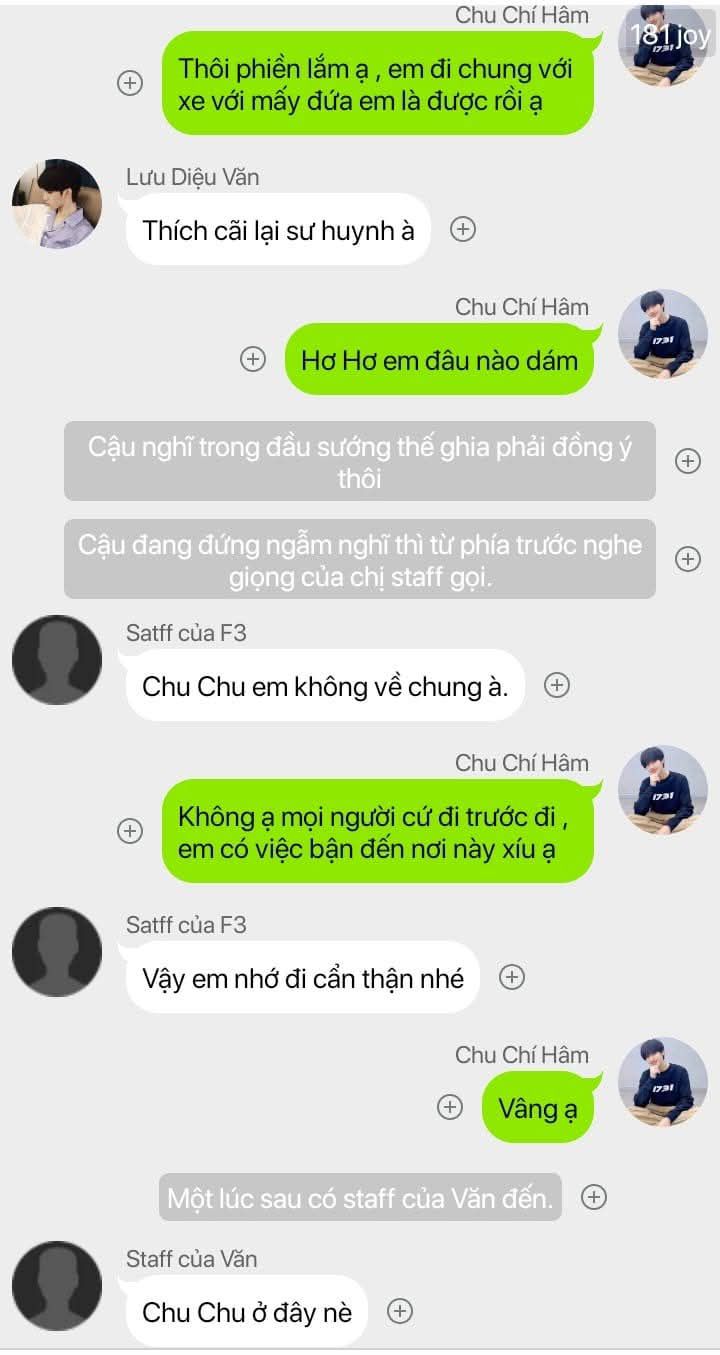720x1355 pixels.
Task: Tap plus beside "Không ạ mọi người cứ đi trước đi"
Action: point(130,830)
